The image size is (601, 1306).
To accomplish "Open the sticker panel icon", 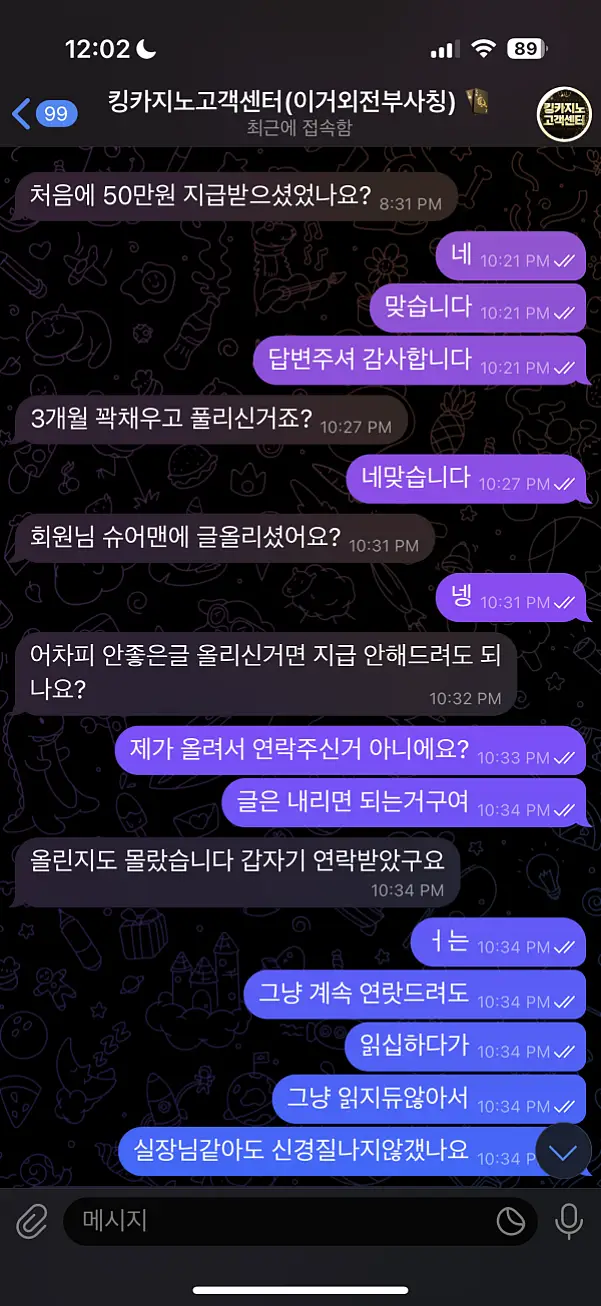I will click(511, 1220).
